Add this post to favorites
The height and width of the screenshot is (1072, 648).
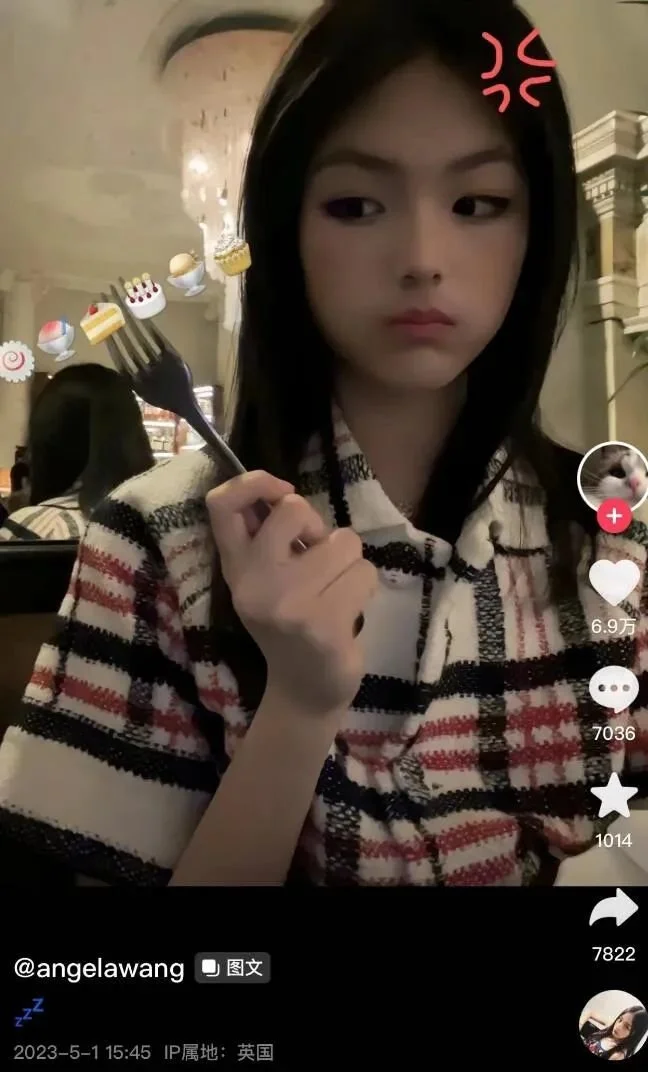click(613, 796)
